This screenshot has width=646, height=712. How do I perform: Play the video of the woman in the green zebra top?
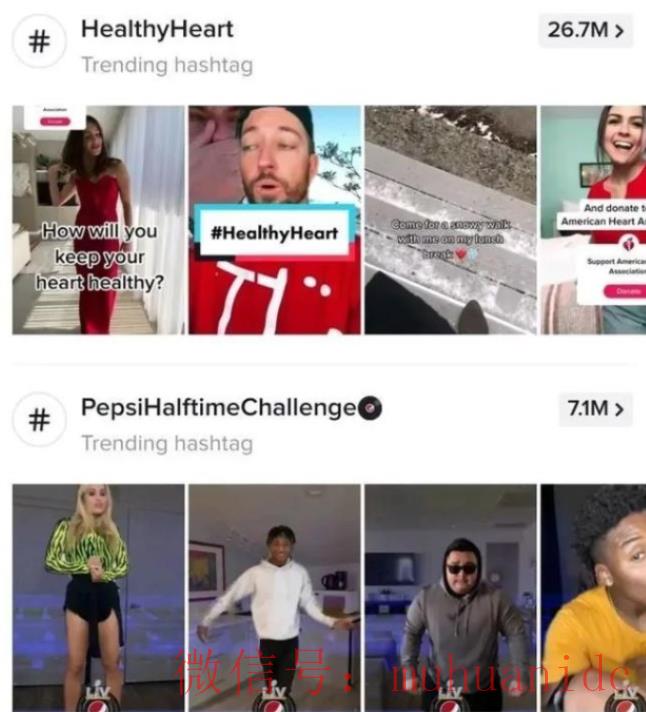(x=98, y=590)
